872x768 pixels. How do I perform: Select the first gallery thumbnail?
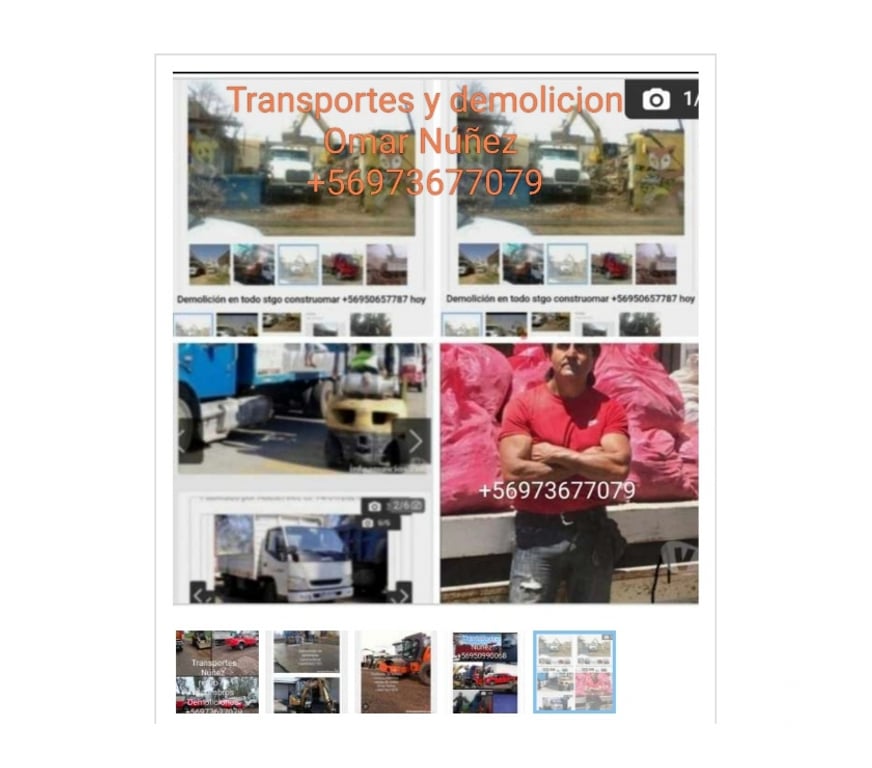217,672
